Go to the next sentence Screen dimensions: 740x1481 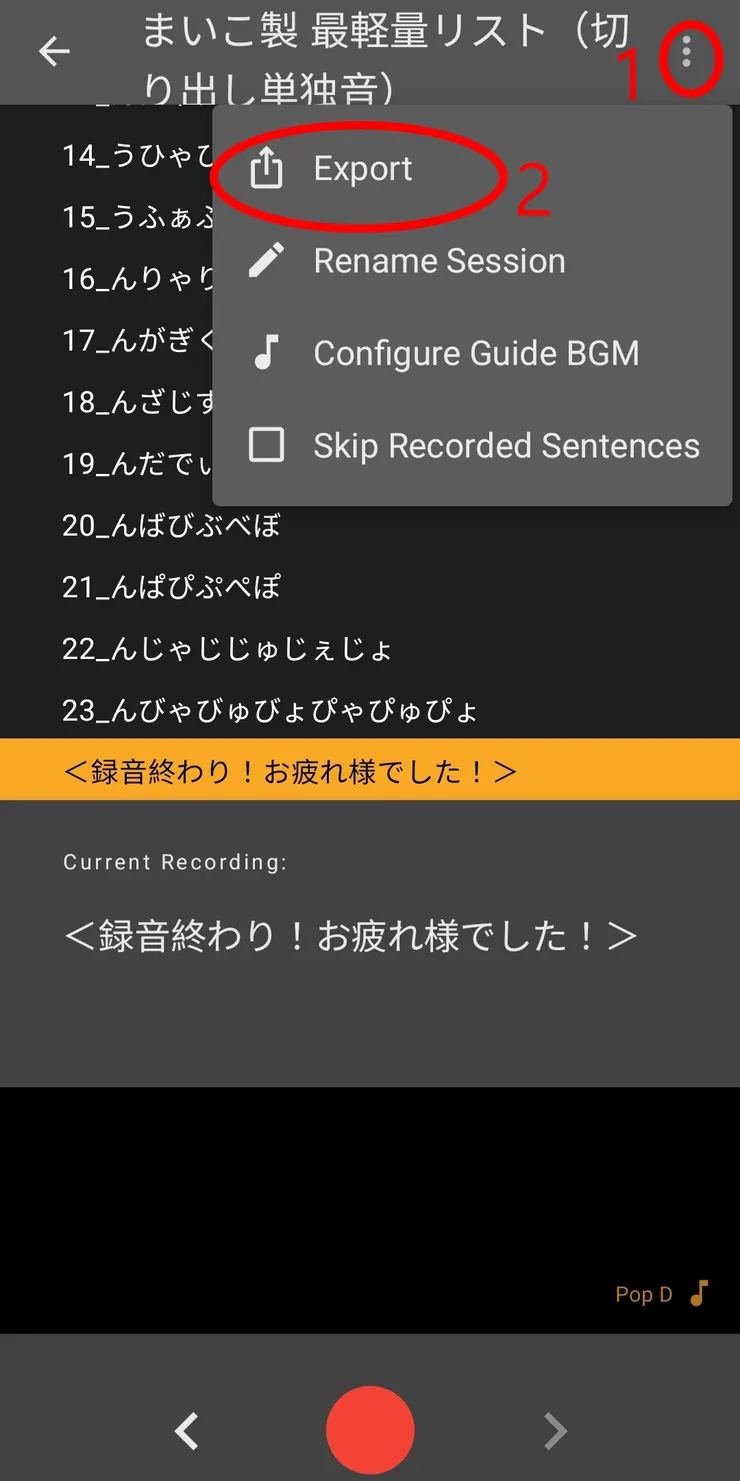pyautogui.click(x=555, y=1431)
